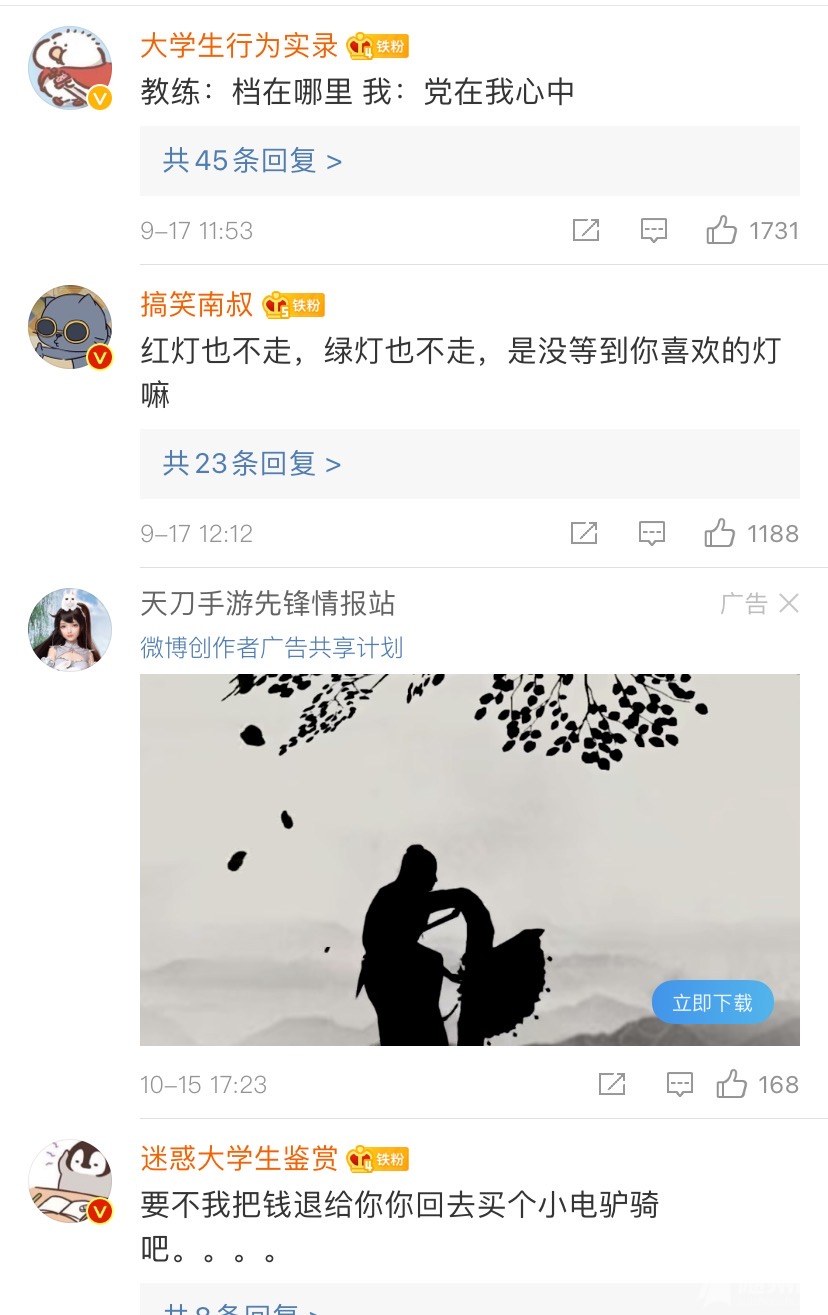Dismiss the 广告 ad with X

point(789,603)
